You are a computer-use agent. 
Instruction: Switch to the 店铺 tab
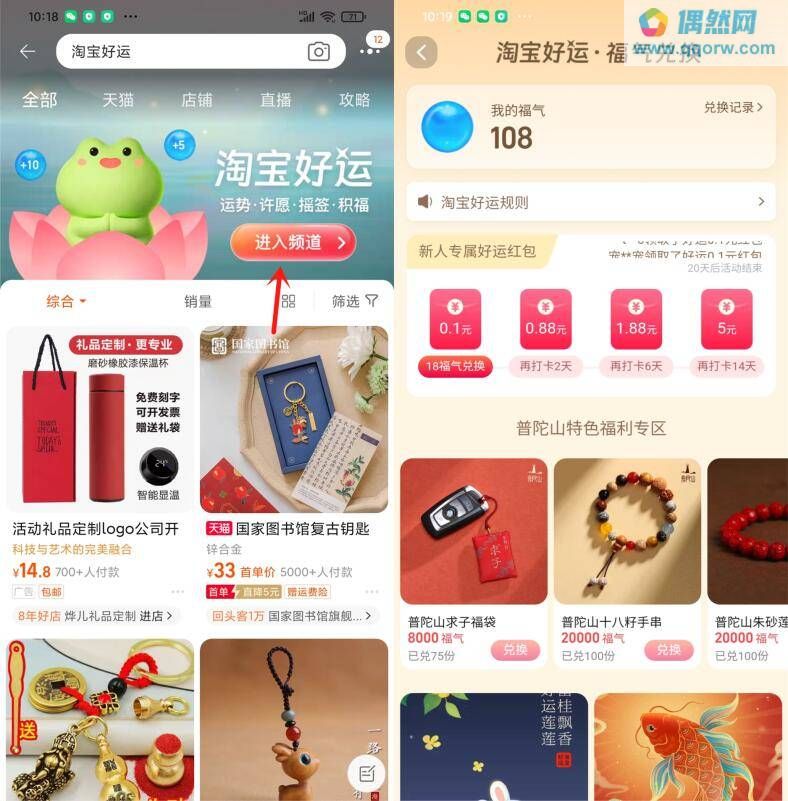pyautogui.click(x=197, y=100)
